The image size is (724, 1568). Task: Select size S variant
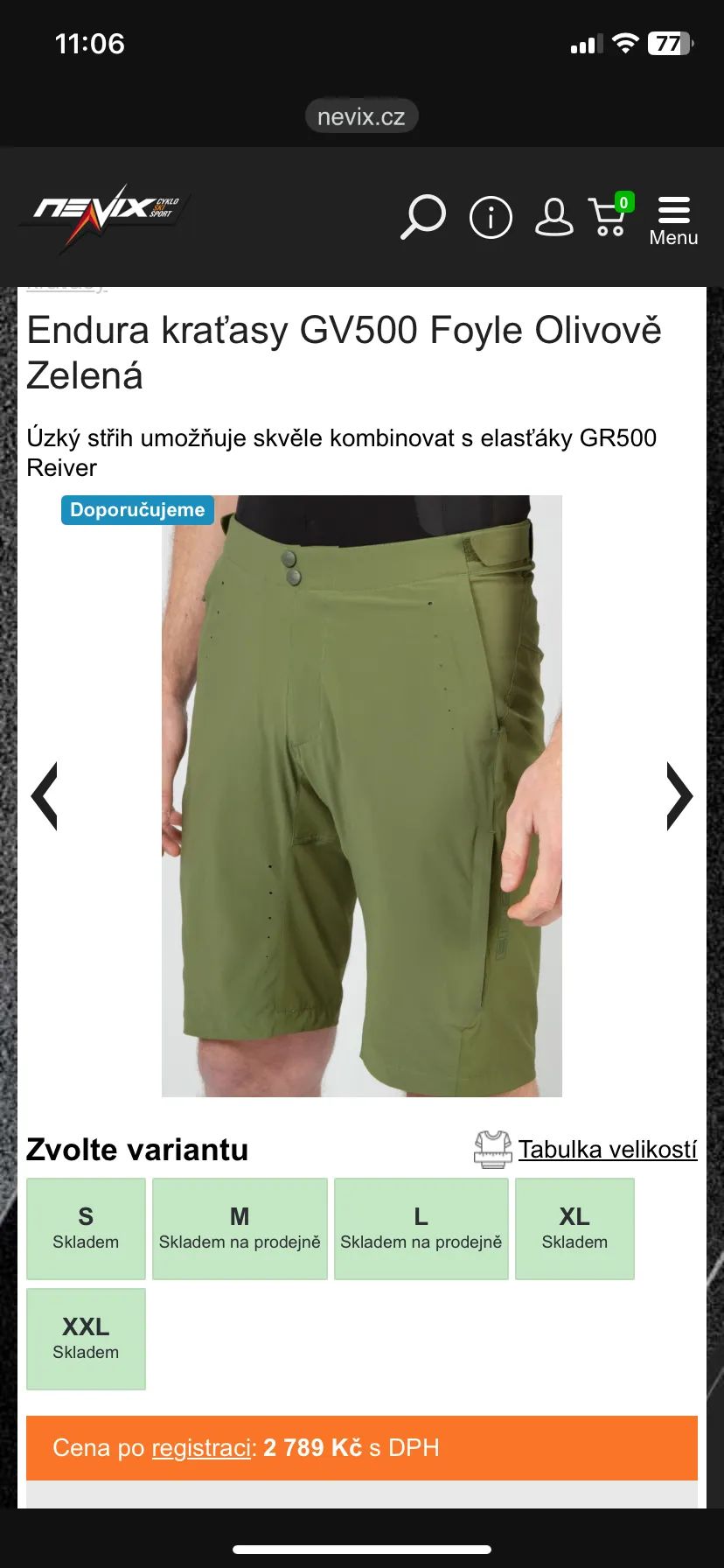86,1228
